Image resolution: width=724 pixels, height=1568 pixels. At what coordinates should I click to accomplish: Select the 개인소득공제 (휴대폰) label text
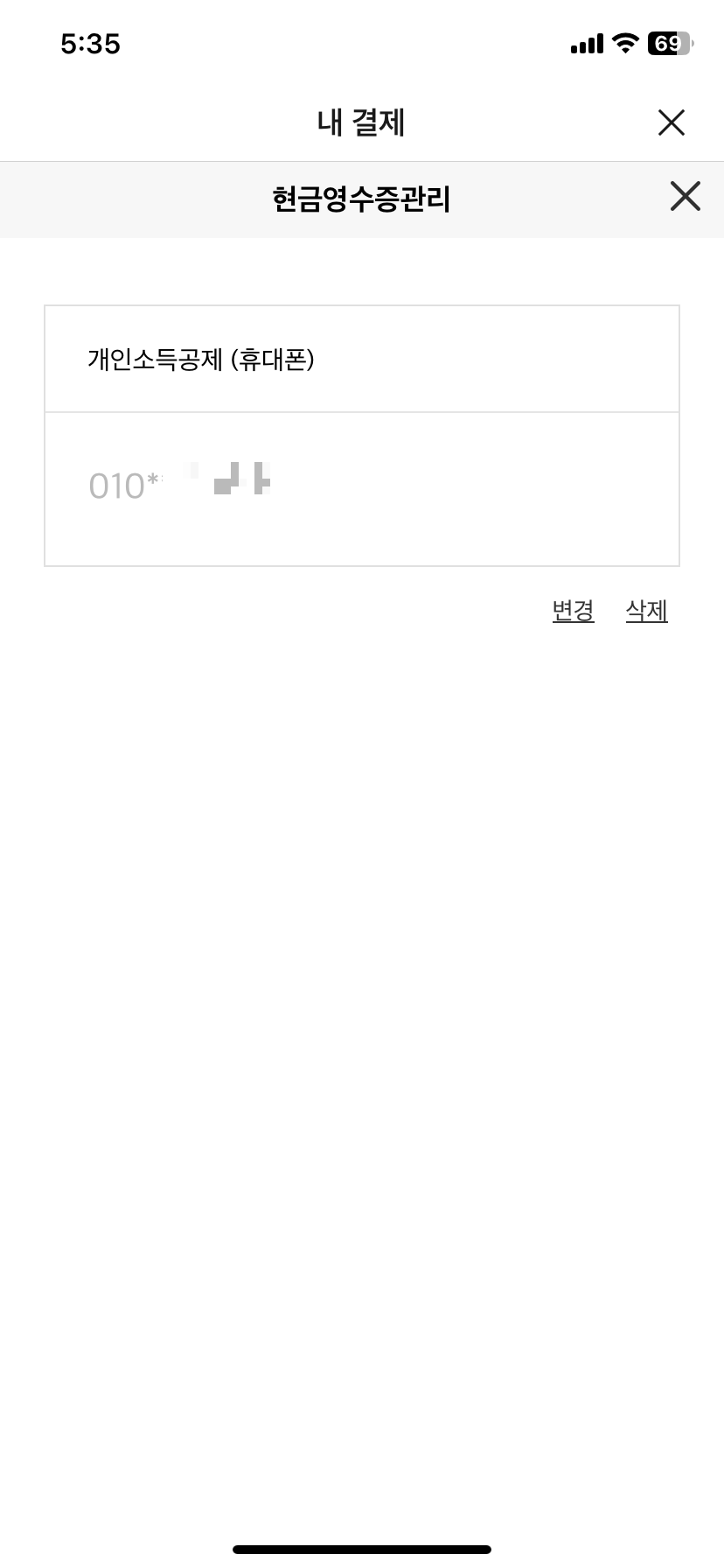point(203,357)
